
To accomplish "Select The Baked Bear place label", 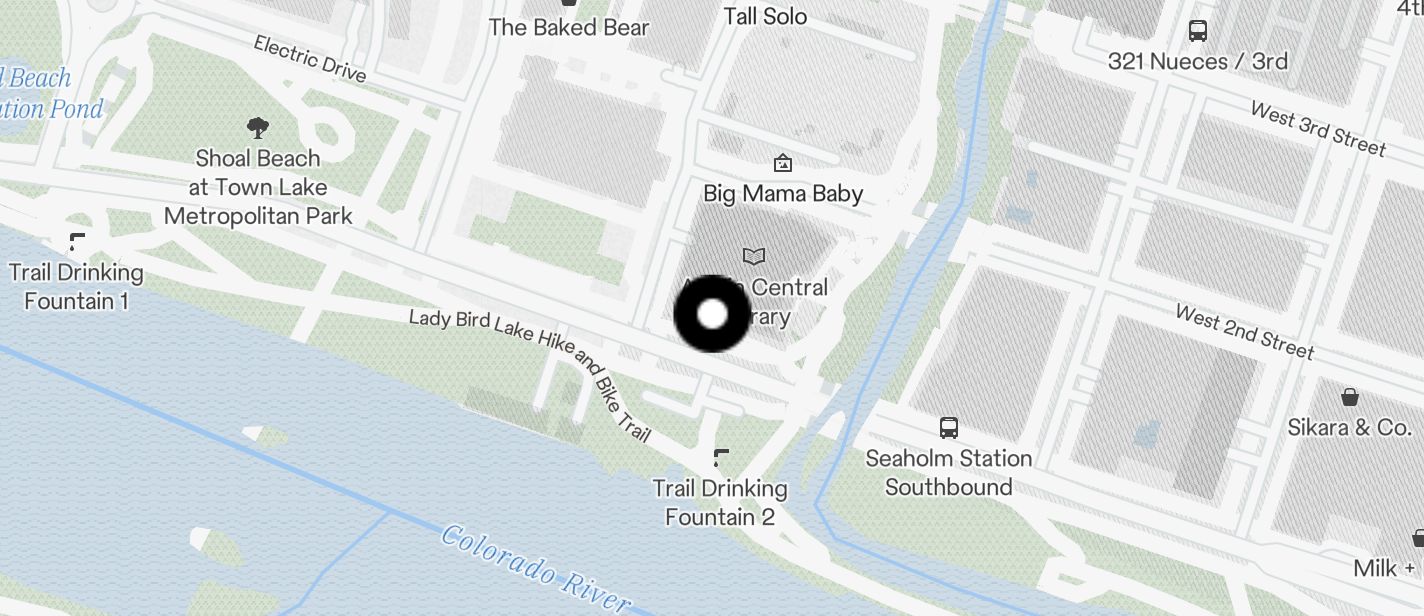I will tap(568, 27).
